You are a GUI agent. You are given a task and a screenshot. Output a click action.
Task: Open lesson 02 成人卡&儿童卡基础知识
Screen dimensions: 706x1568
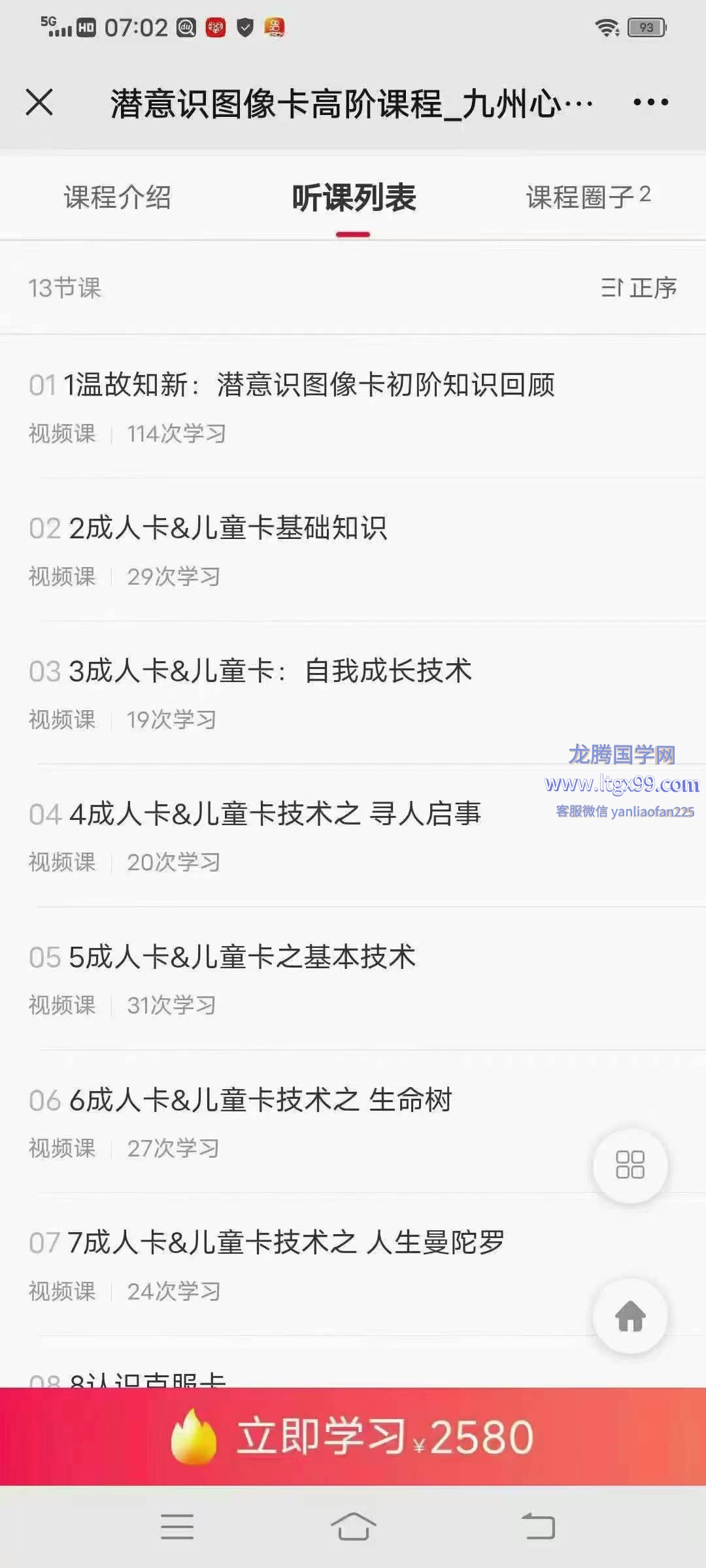pos(353,550)
